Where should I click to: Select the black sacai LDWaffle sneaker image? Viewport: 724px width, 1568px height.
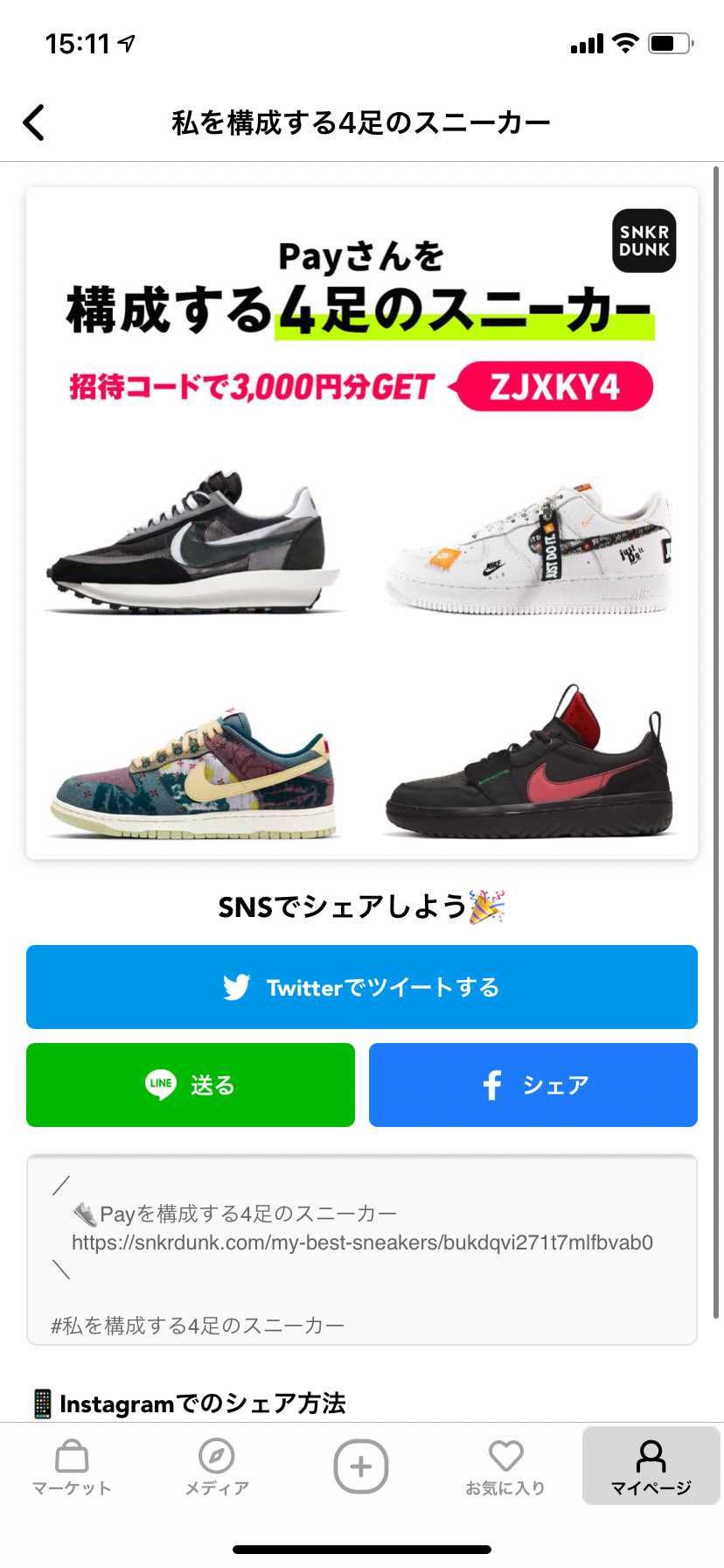192,542
